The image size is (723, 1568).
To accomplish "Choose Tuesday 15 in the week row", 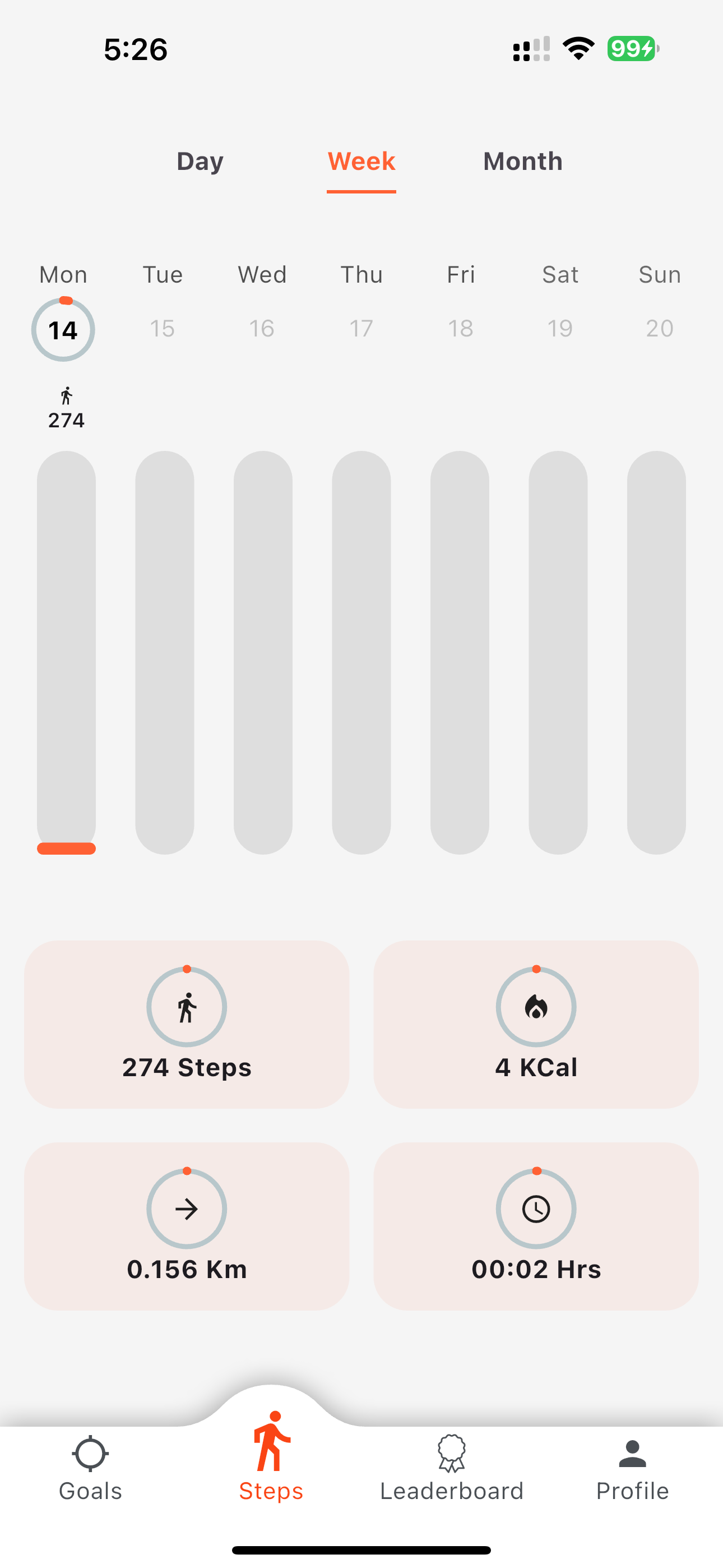I will coord(163,329).
